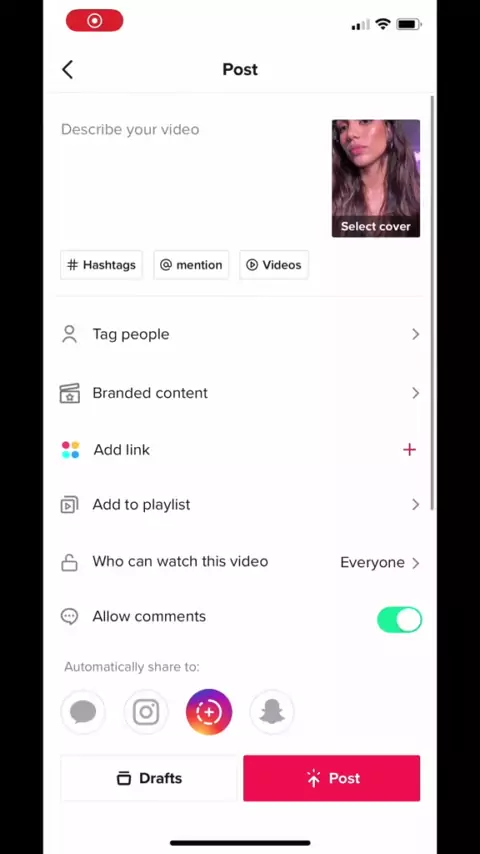Toggle the Instagram Stories share icon
The width and height of the screenshot is (480, 854).
point(209,712)
